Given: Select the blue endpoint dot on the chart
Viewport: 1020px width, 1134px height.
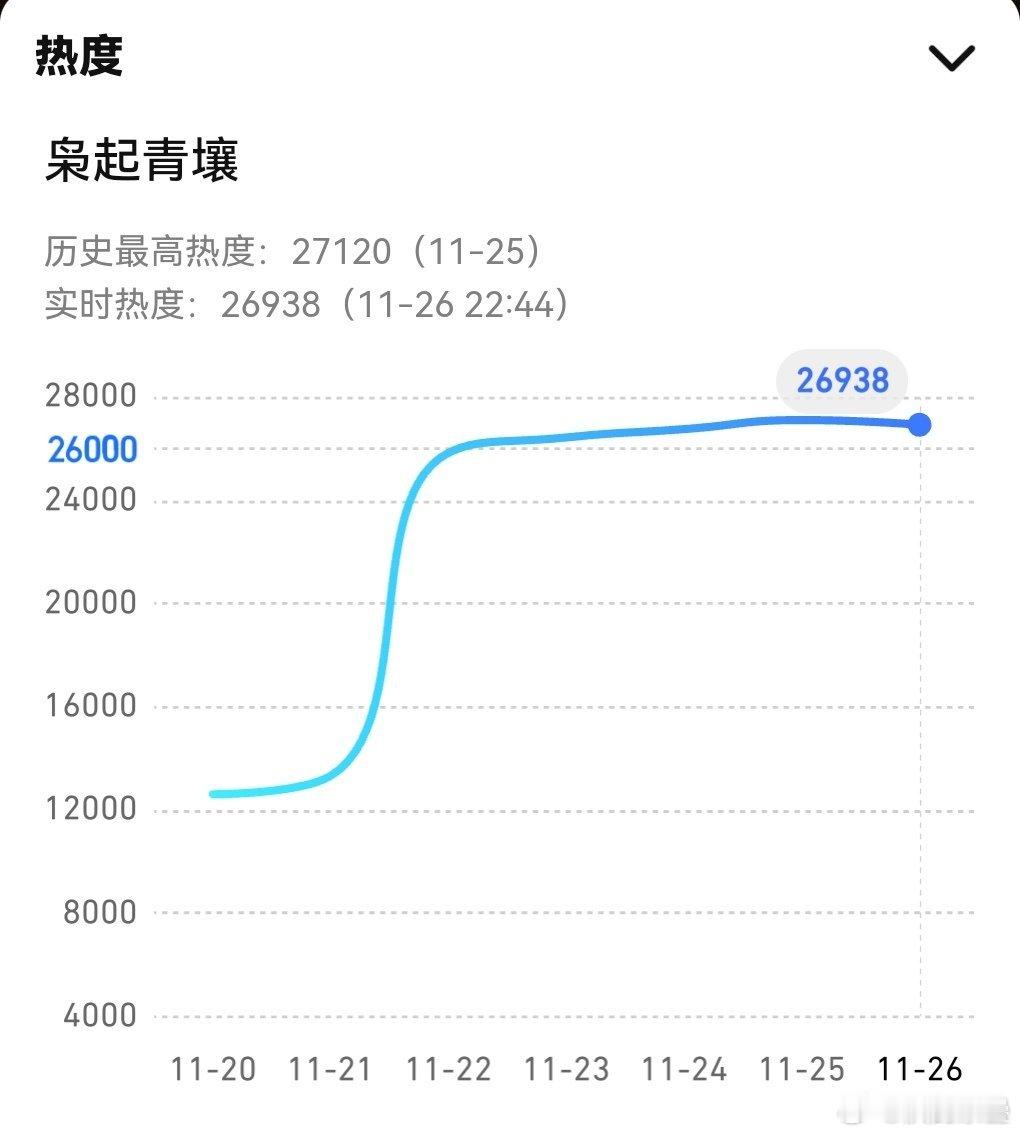Looking at the screenshot, I should [919, 424].
